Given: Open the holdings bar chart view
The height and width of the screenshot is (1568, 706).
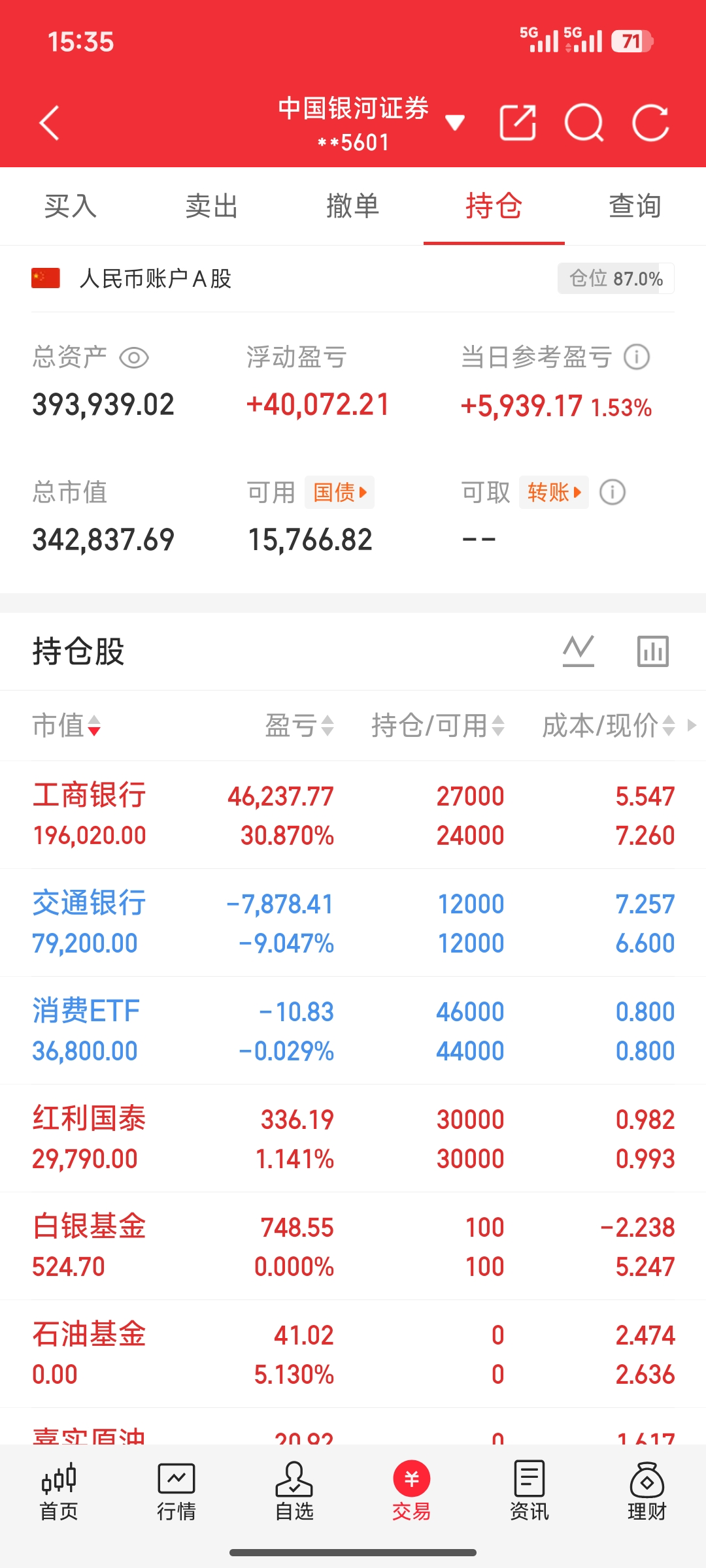Looking at the screenshot, I should click(653, 651).
